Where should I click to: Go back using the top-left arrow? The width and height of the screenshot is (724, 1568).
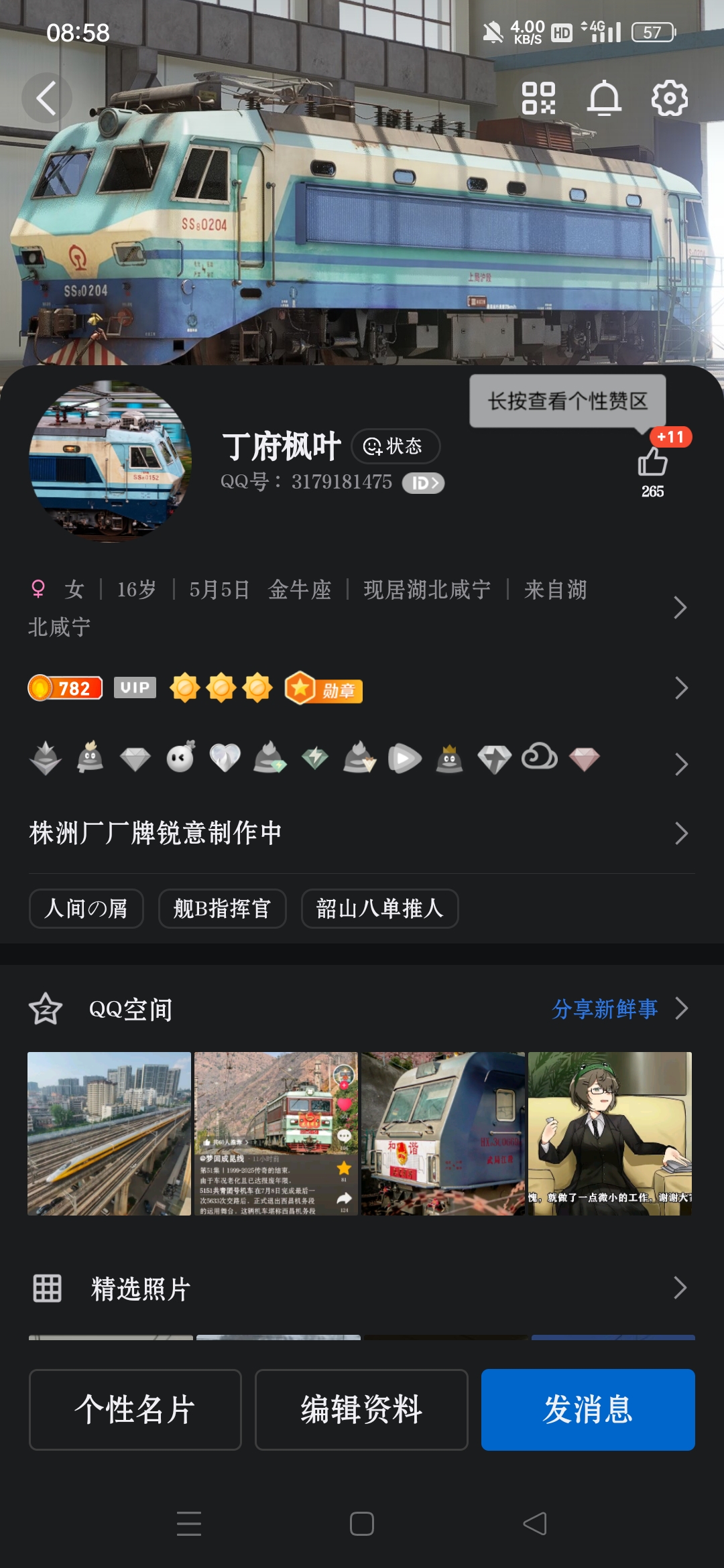(46, 99)
